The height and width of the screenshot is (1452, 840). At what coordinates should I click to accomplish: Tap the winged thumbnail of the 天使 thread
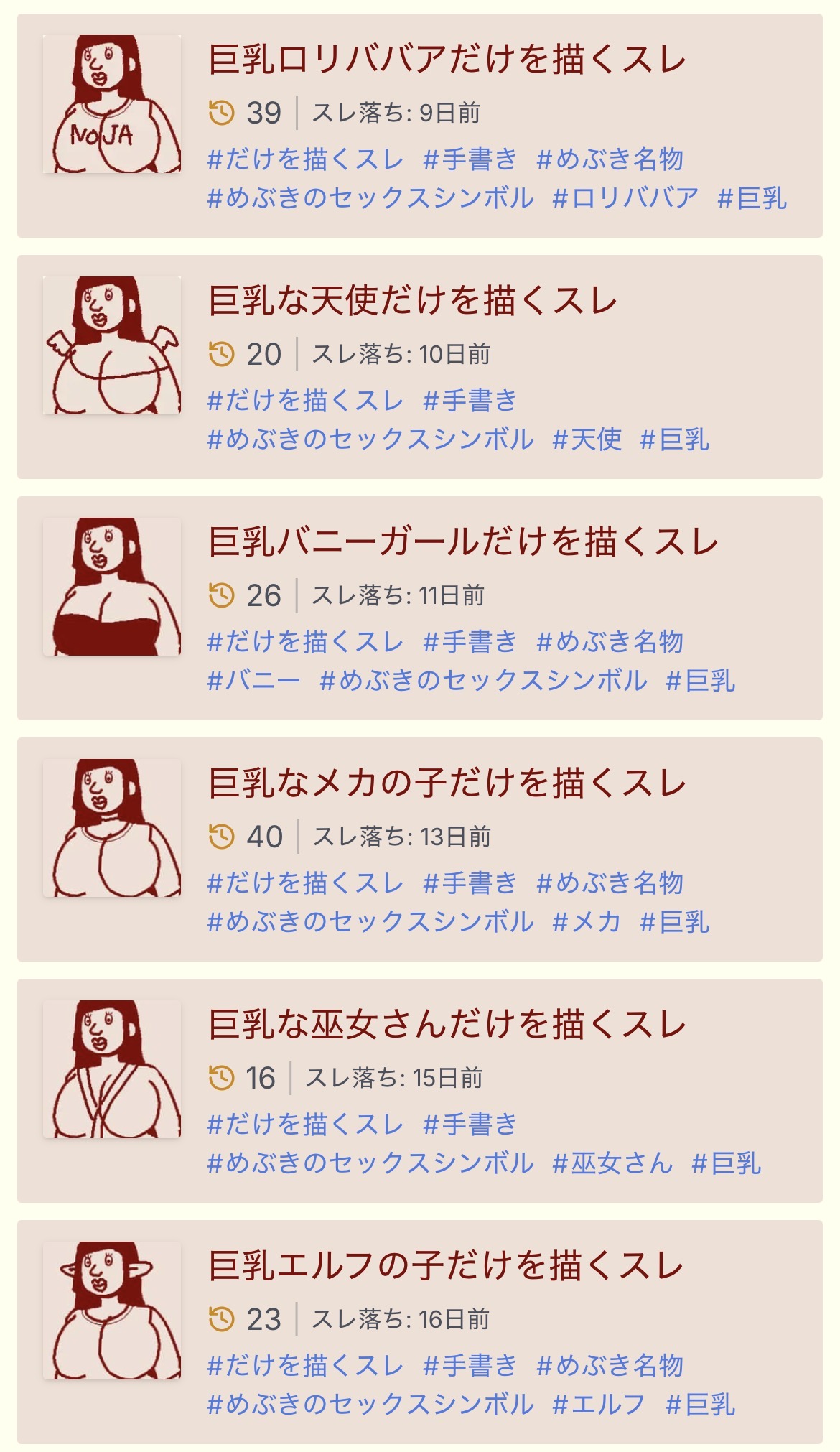pyautogui.click(x=112, y=346)
